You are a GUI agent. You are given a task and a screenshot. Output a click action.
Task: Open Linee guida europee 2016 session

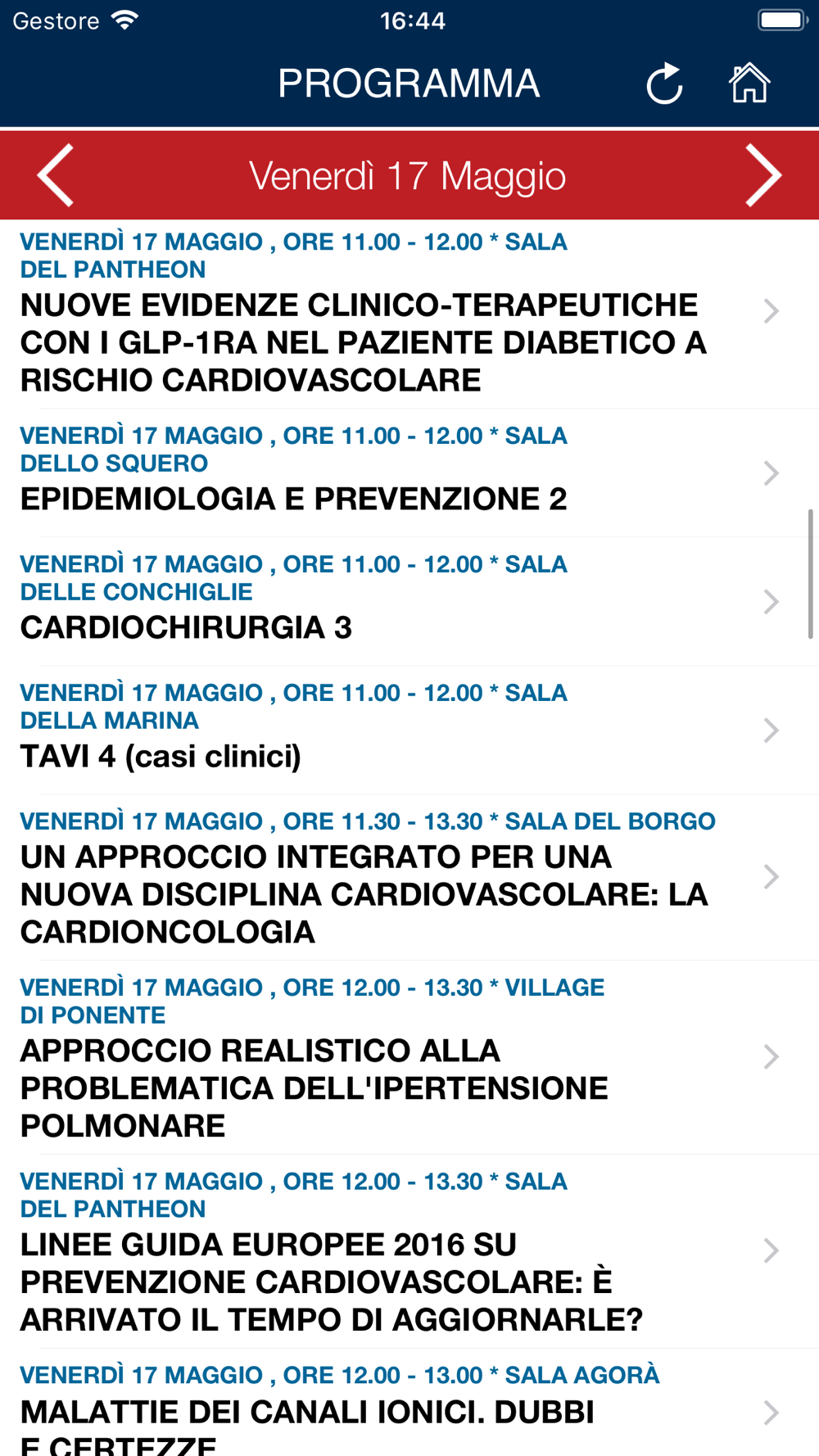tap(409, 1251)
